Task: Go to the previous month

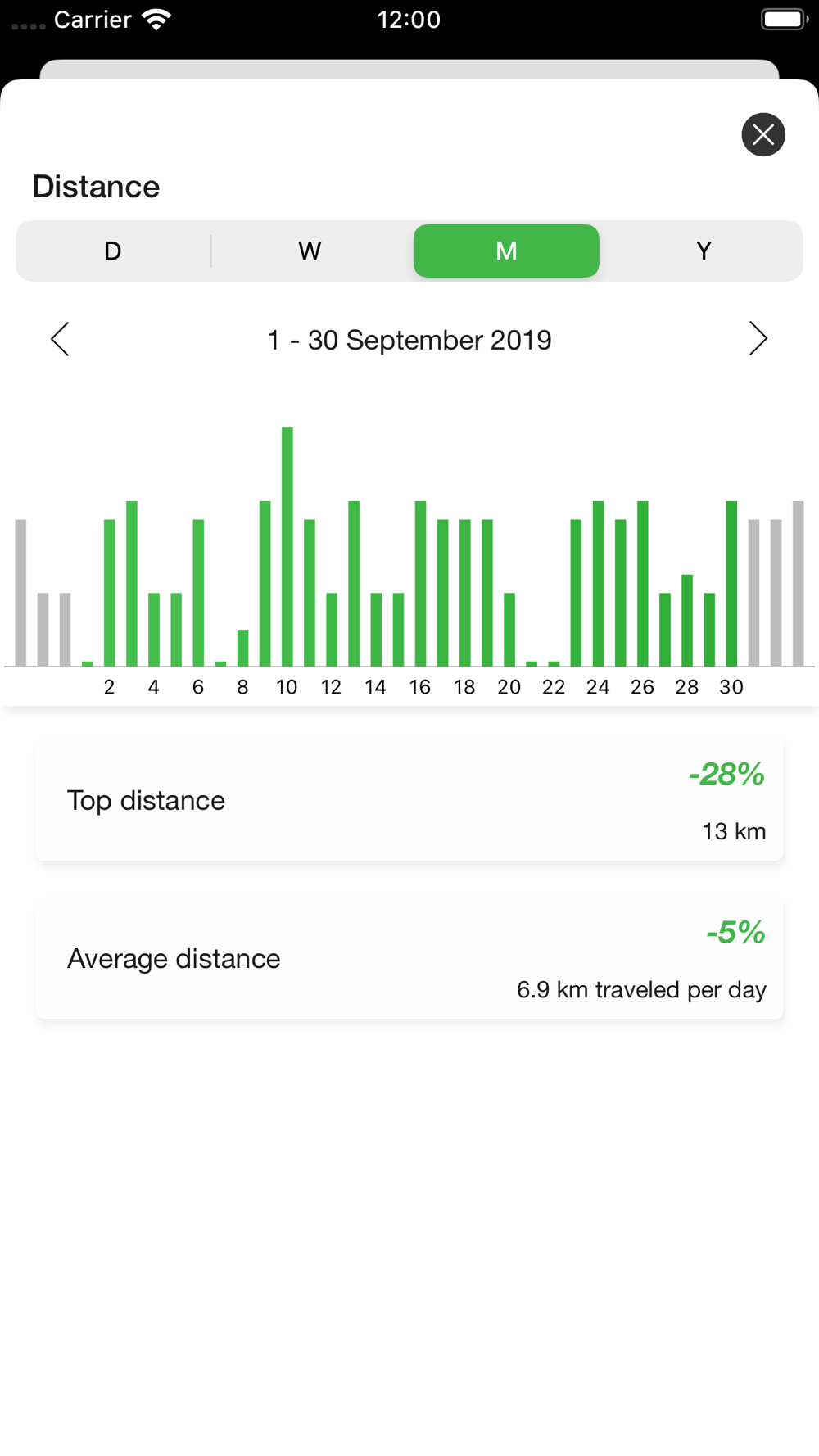Action: click(x=60, y=339)
